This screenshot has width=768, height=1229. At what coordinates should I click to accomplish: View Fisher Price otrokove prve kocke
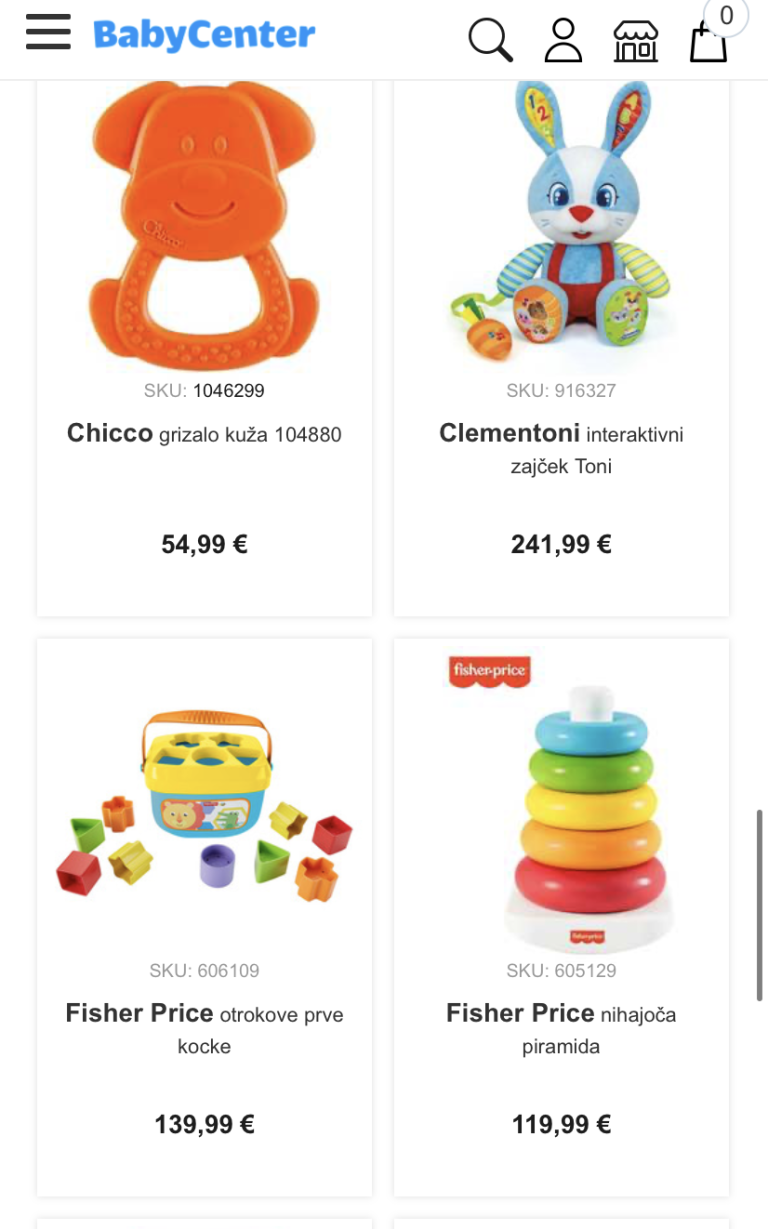tap(204, 1028)
